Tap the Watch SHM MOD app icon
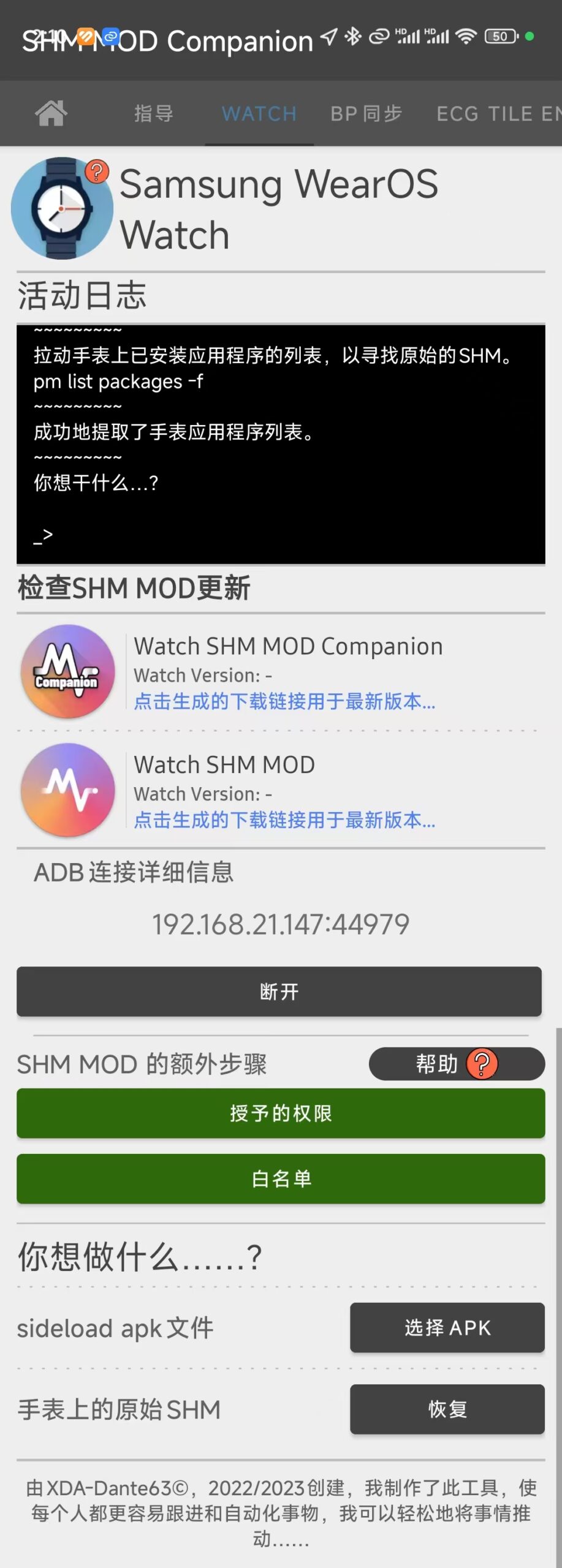Viewport: 562px width, 1568px height. (67, 791)
